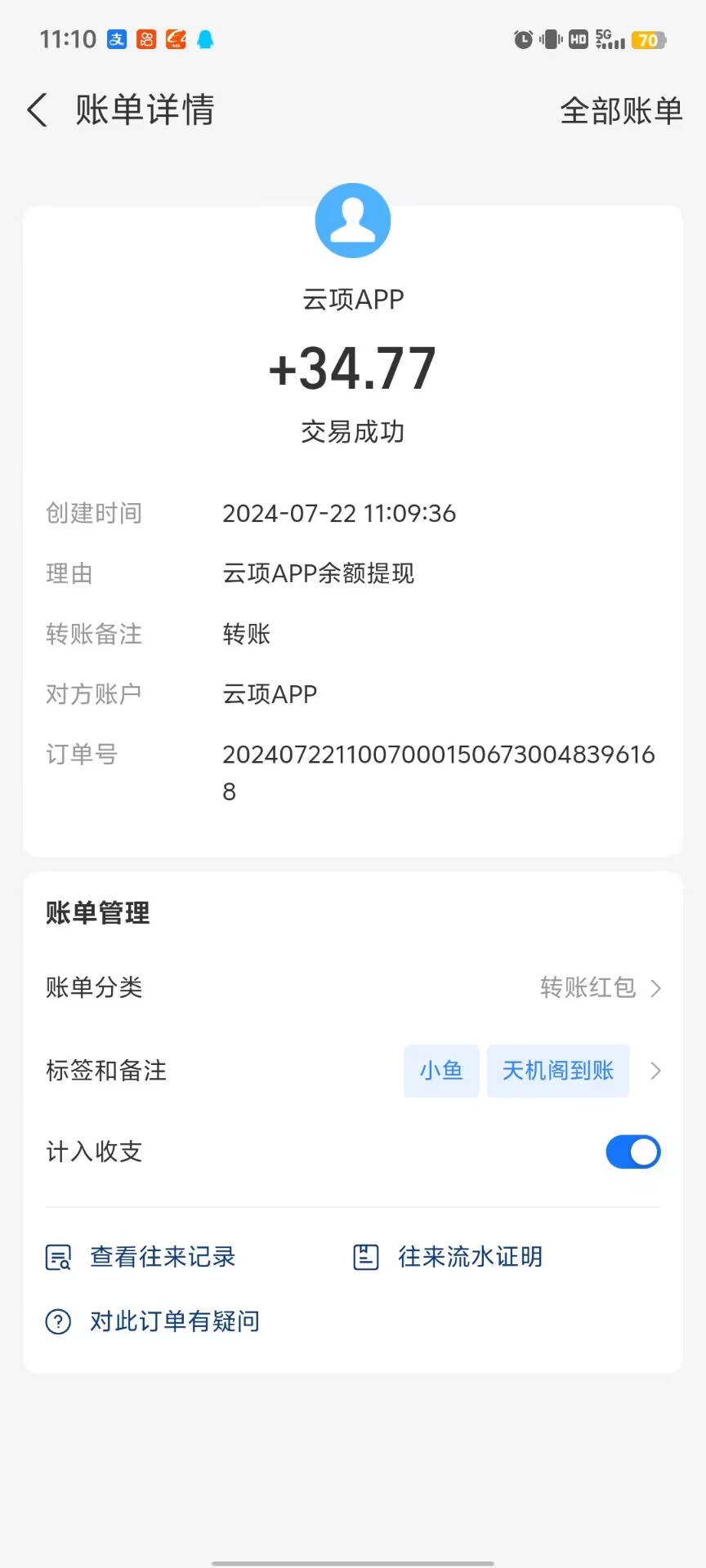Select the 天机阁到账 tag
Image resolution: width=706 pixels, height=1568 pixels.
click(x=558, y=1071)
